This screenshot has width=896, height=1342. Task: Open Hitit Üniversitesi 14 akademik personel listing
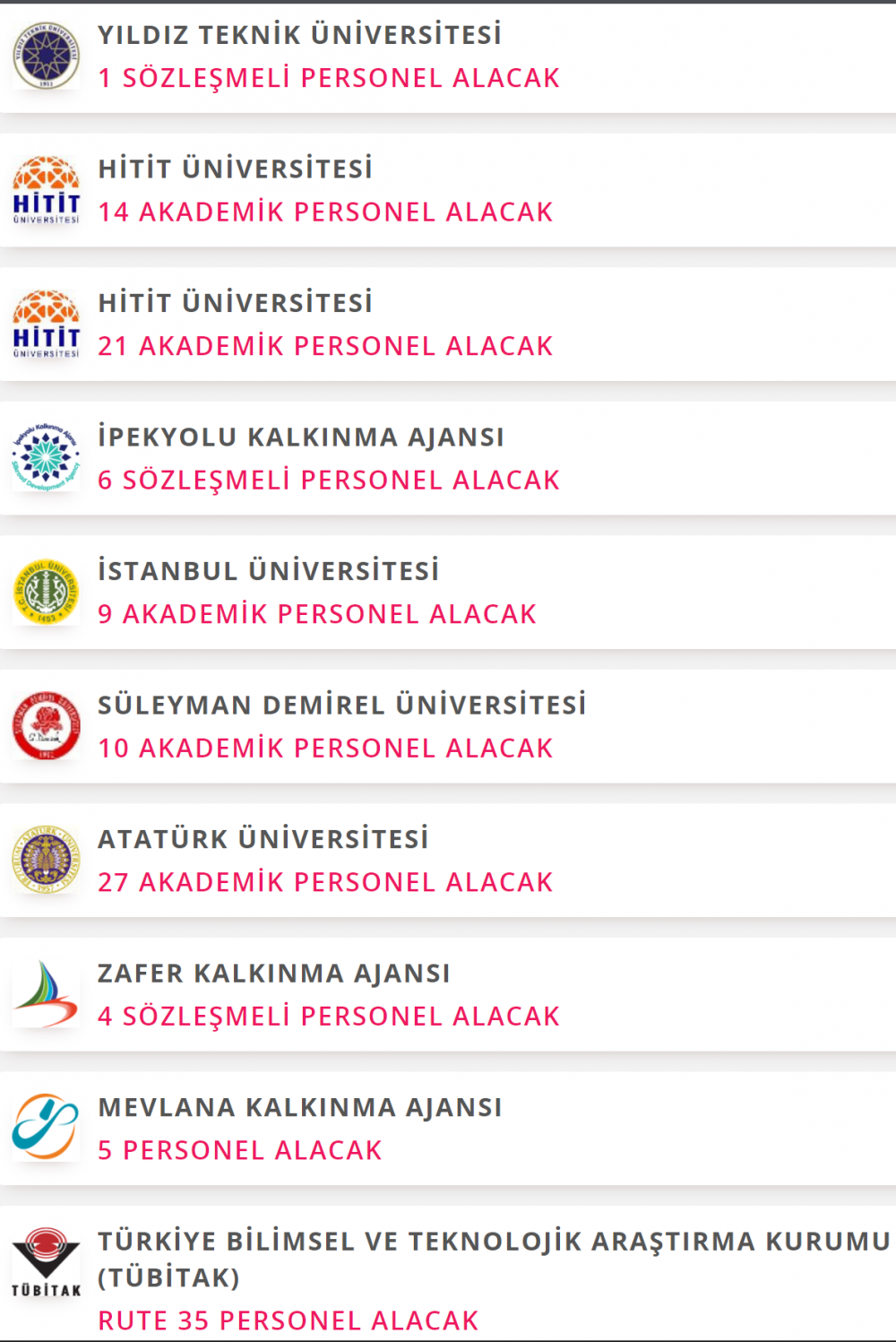pos(325,212)
